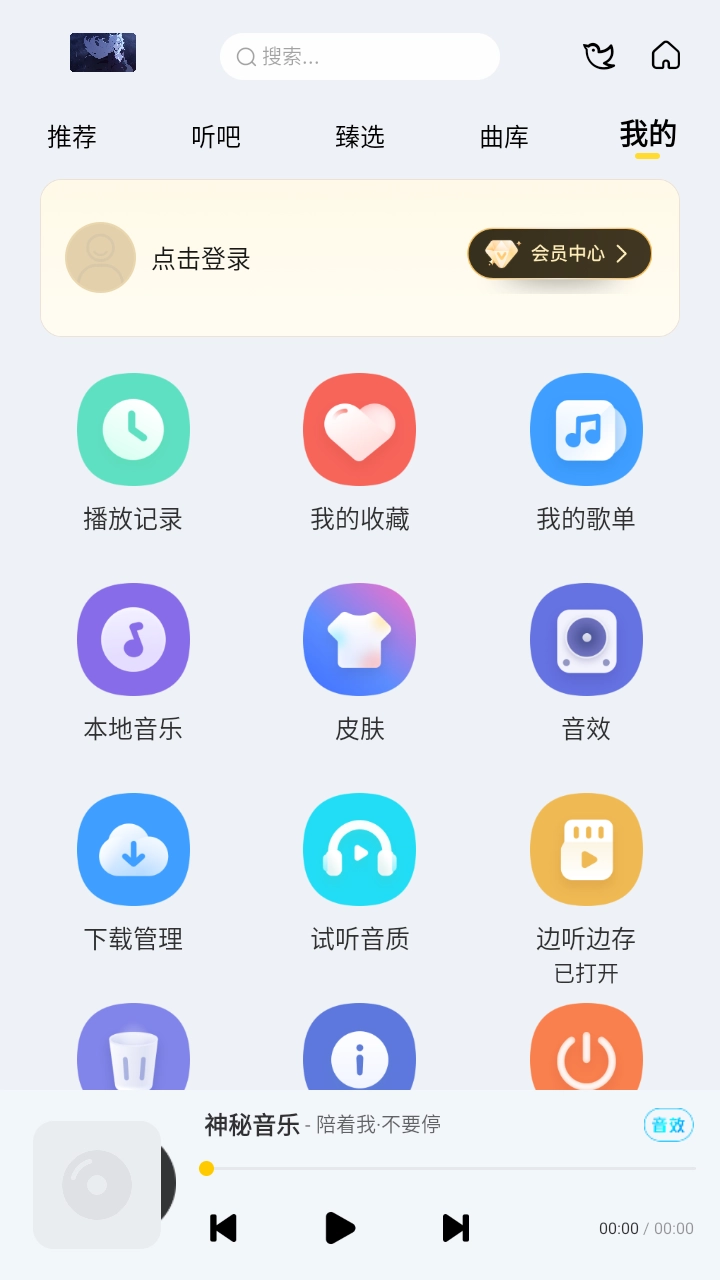This screenshot has width=720, height=1280.
Task: Tap 点击登录 to sign in
Action: coord(200,259)
